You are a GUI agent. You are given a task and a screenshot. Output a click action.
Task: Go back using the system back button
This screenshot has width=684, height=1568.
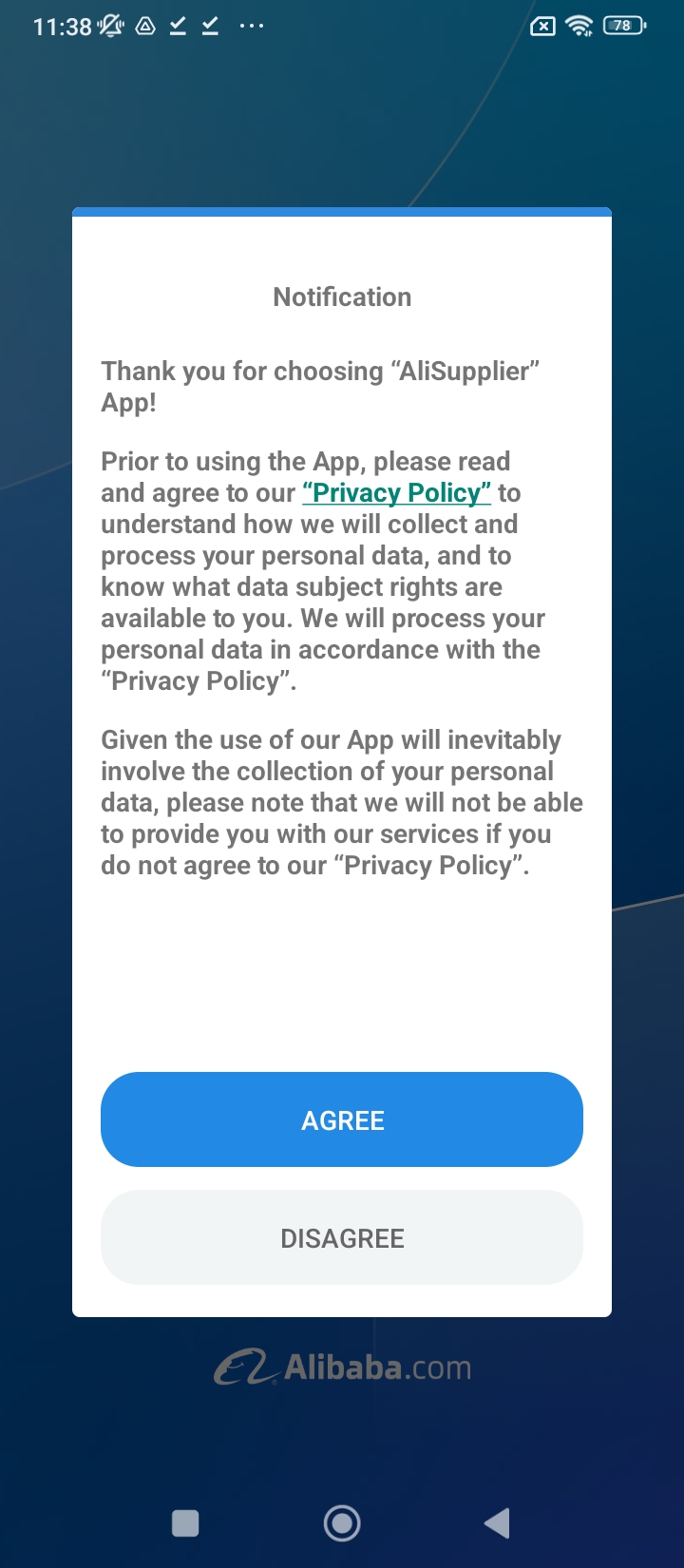pos(497,1523)
